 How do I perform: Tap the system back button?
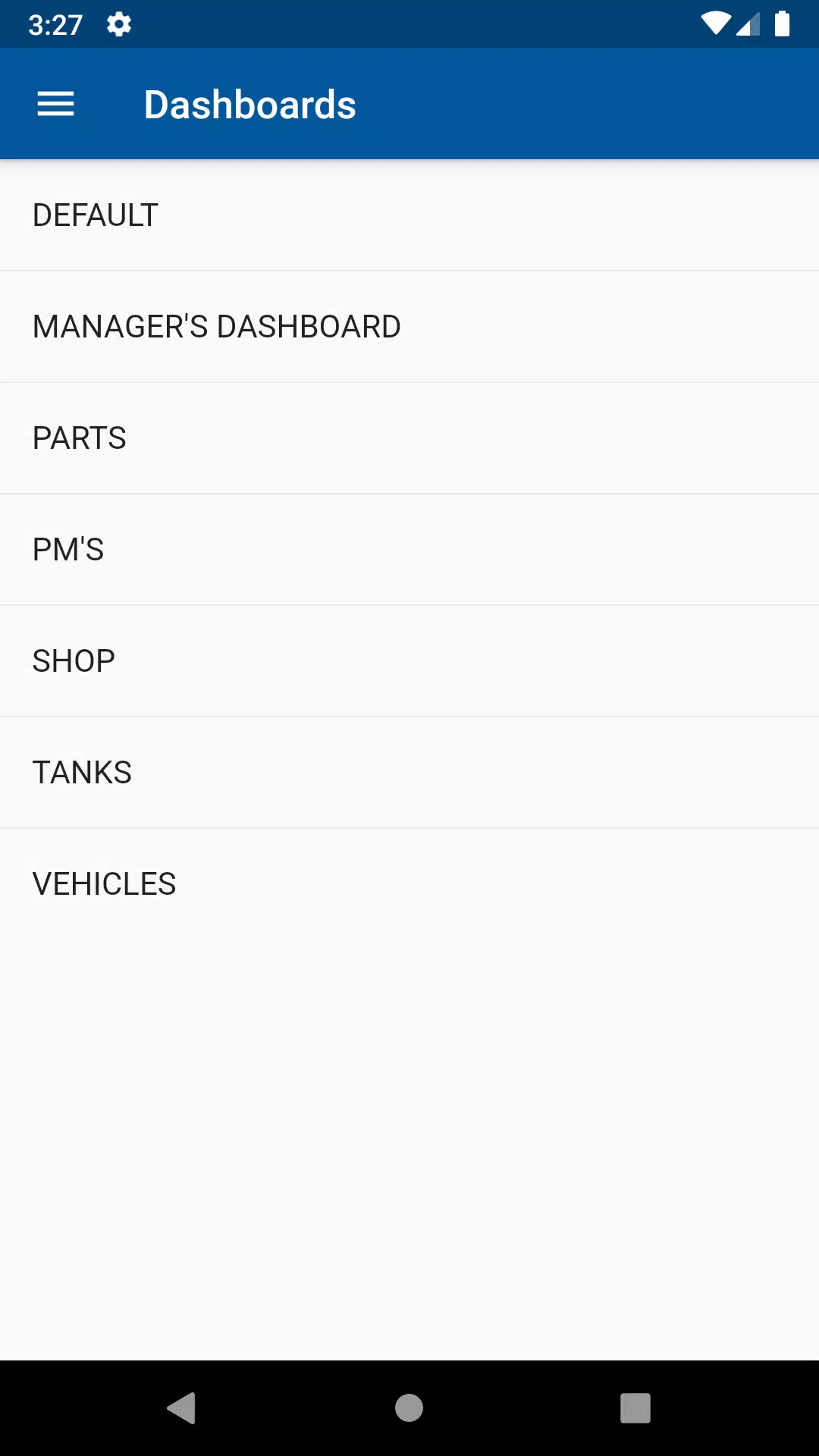[182, 1408]
